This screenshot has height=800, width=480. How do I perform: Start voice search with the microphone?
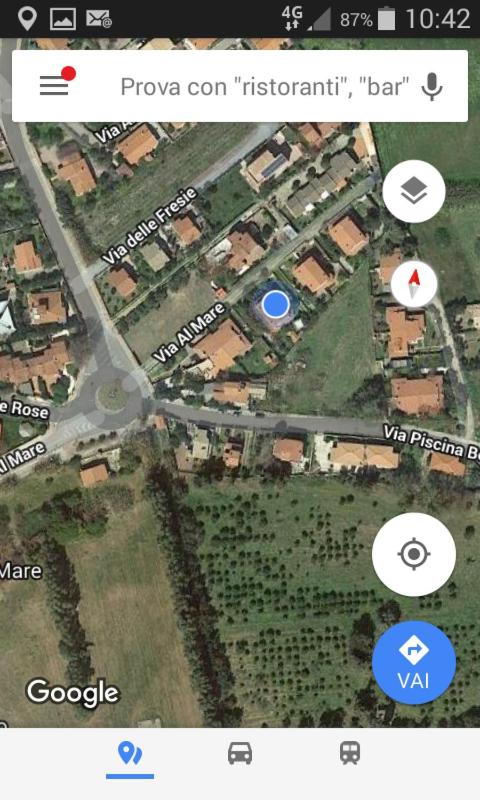432,86
